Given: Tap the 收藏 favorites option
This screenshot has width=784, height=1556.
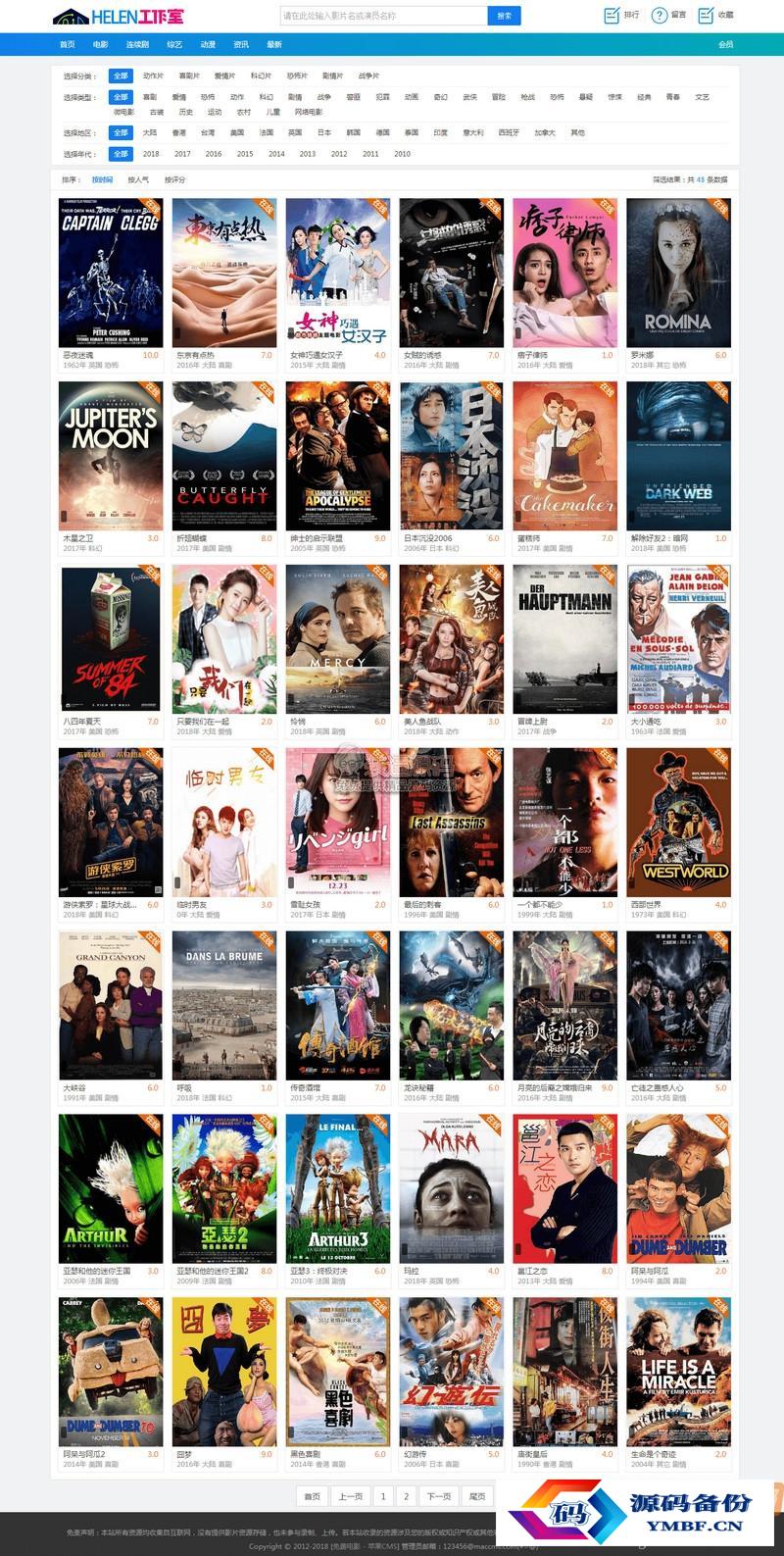Looking at the screenshot, I should [x=715, y=15].
